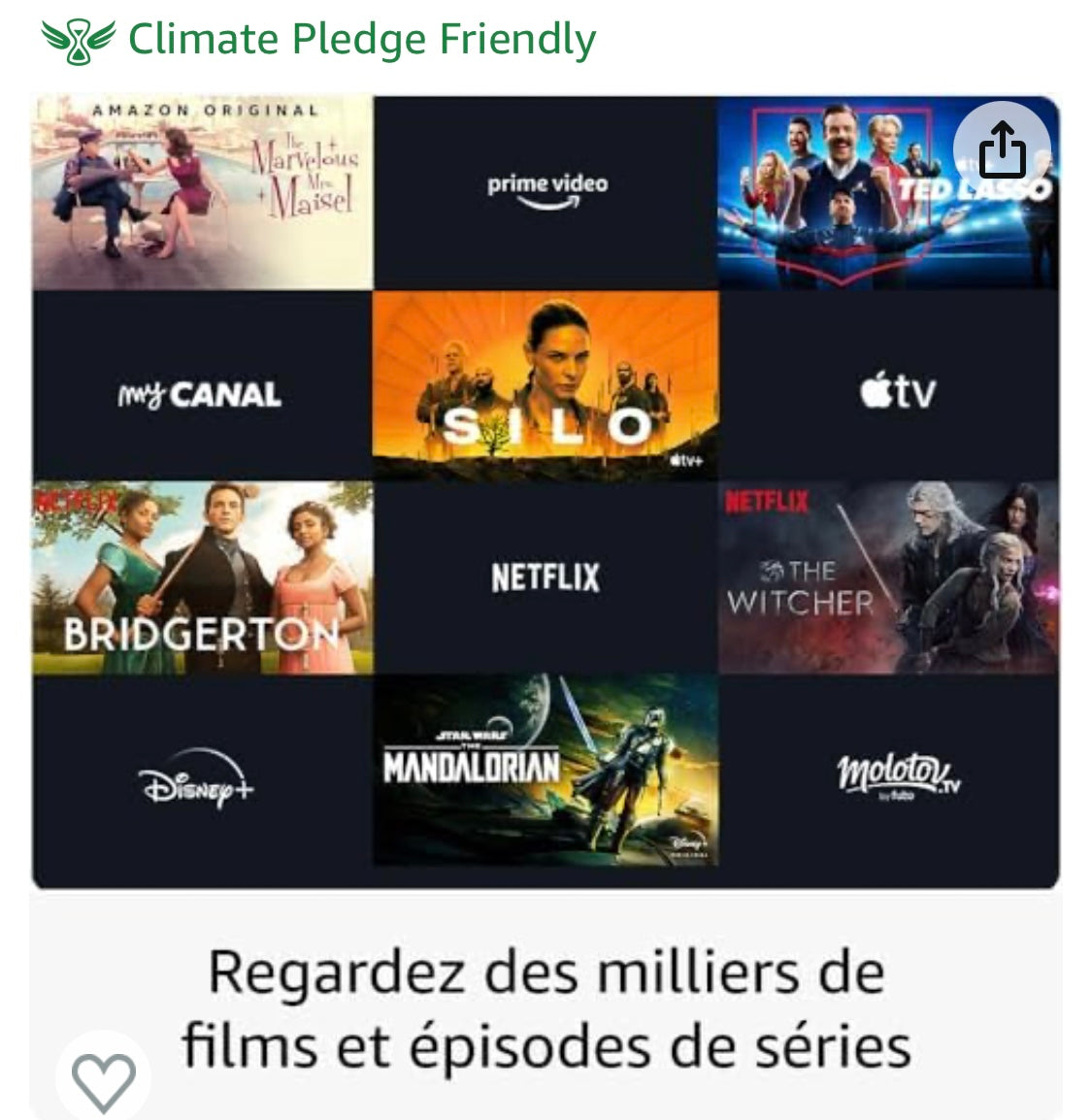The width and height of the screenshot is (1092, 1120).
Task: Select the myCANAL logo tile
Action: [199, 392]
